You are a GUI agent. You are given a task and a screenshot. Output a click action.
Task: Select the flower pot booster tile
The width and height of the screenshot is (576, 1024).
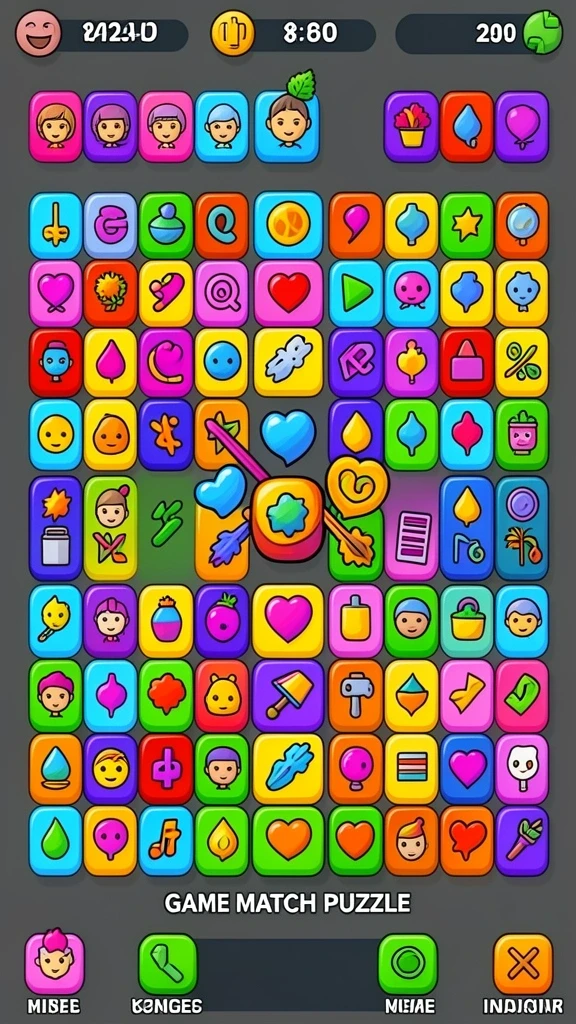click(411, 127)
